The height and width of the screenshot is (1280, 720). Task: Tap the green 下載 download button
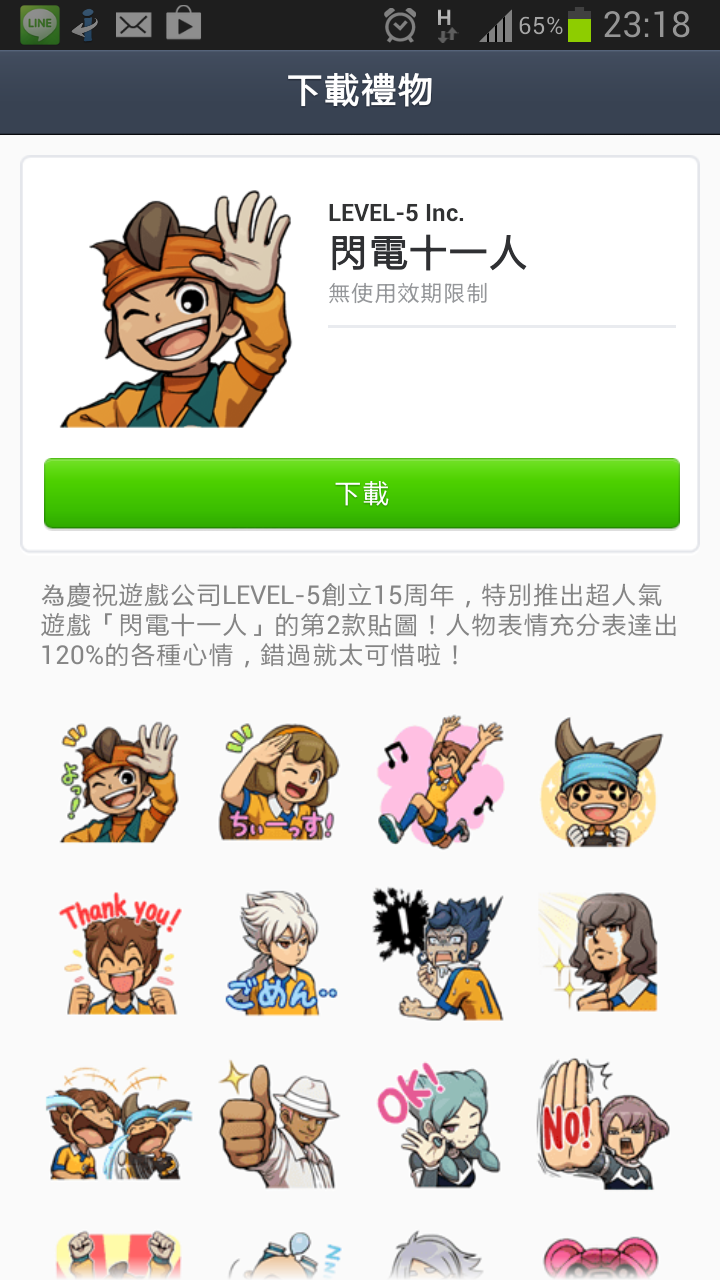click(x=361, y=493)
